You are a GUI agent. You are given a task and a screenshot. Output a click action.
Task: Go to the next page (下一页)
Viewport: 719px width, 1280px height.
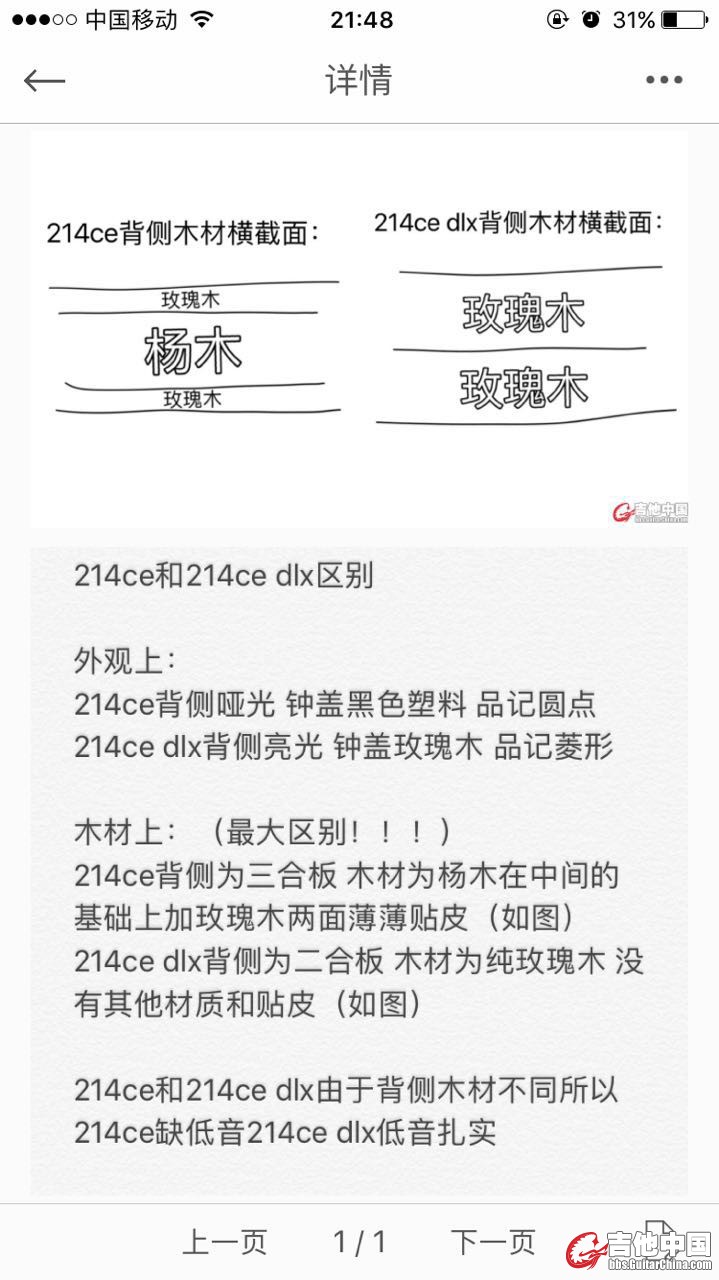pos(493,1242)
